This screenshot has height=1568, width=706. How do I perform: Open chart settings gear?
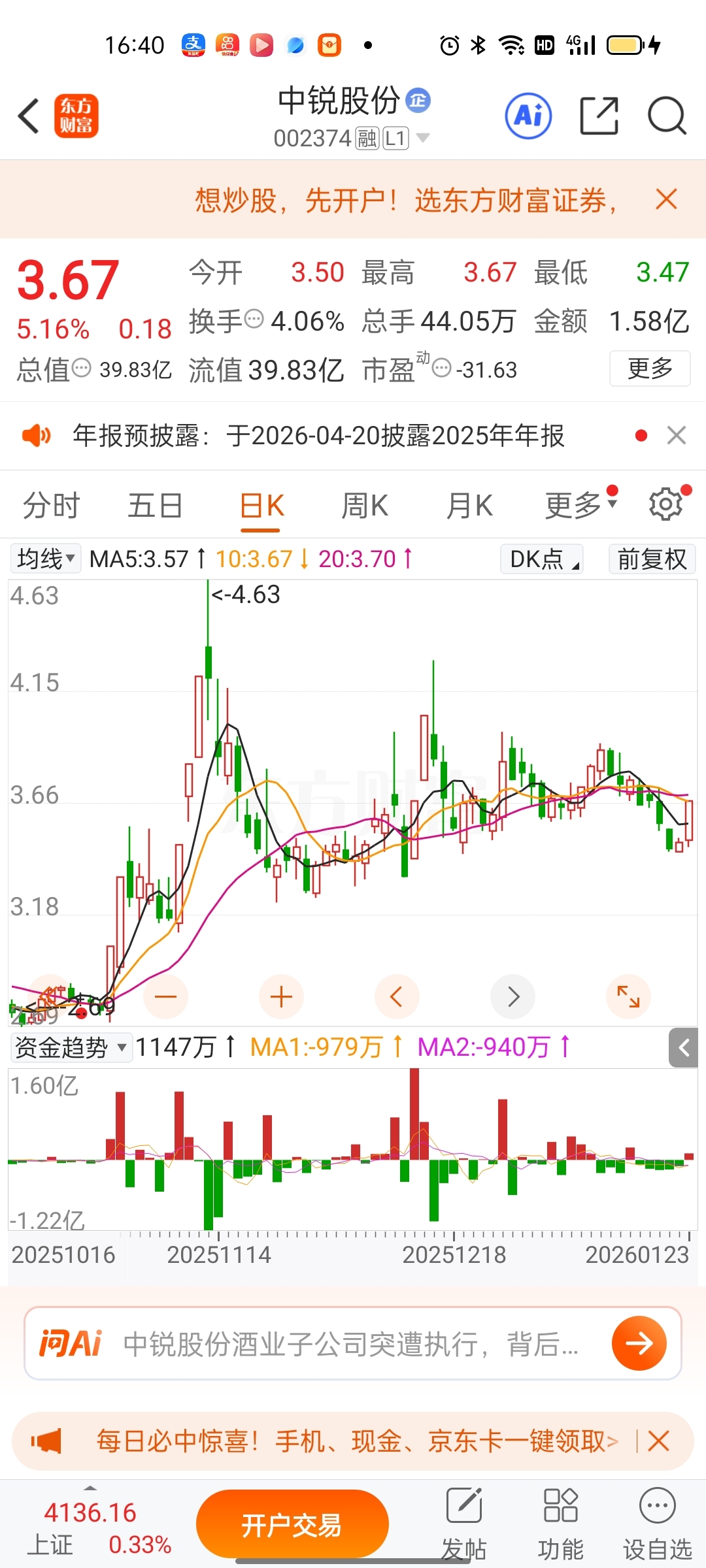[665, 504]
